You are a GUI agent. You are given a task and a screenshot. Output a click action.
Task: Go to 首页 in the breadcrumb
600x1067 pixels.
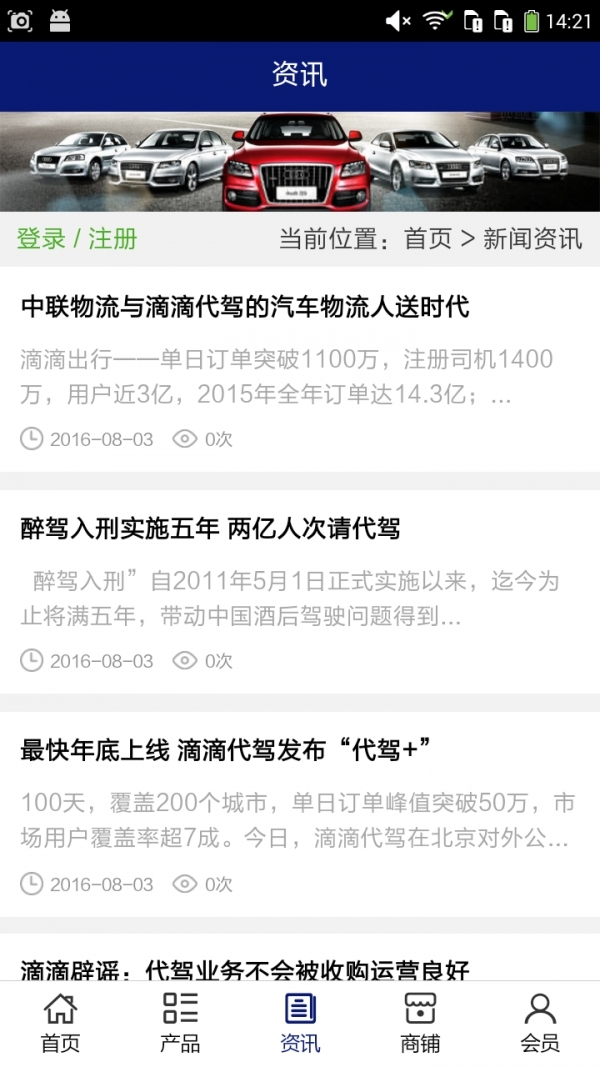pos(428,239)
